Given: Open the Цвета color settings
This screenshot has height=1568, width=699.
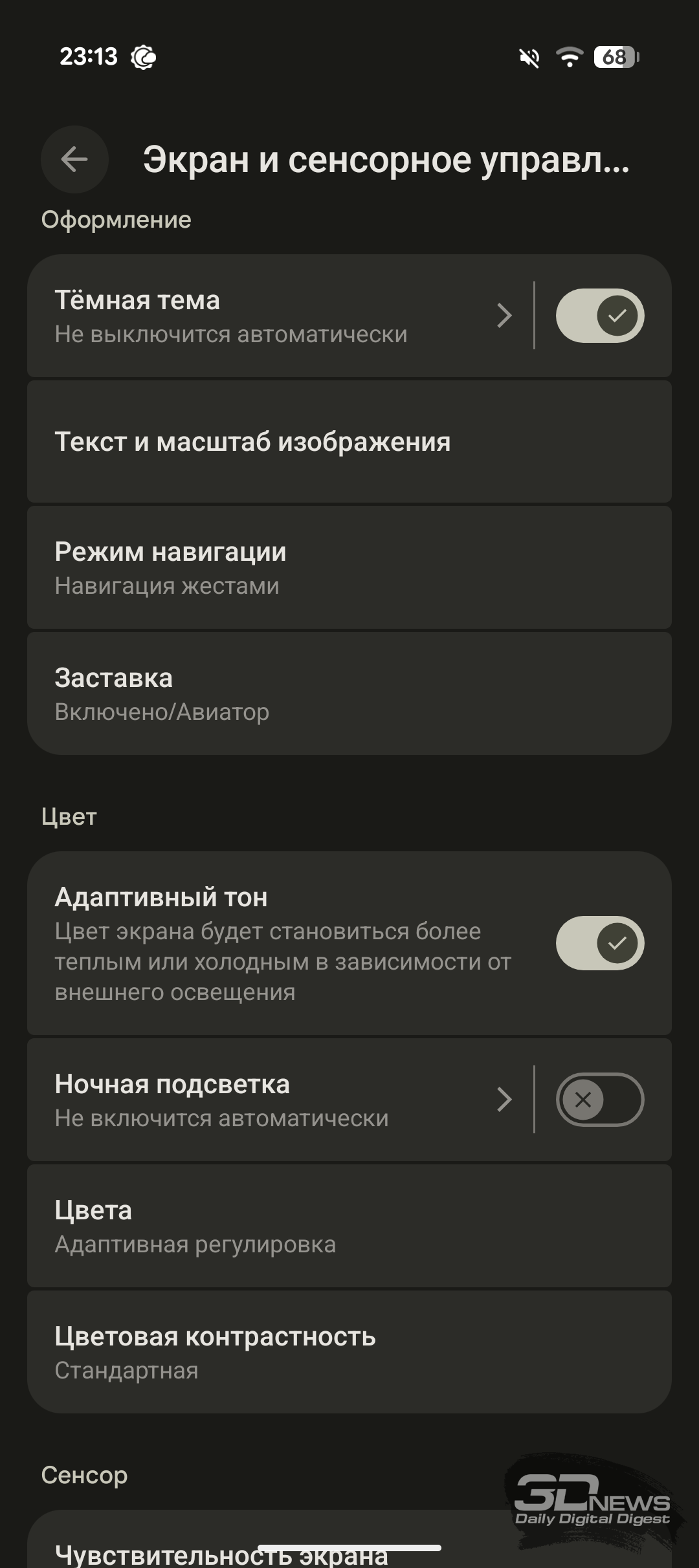Looking at the screenshot, I should [x=349, y=1226].
